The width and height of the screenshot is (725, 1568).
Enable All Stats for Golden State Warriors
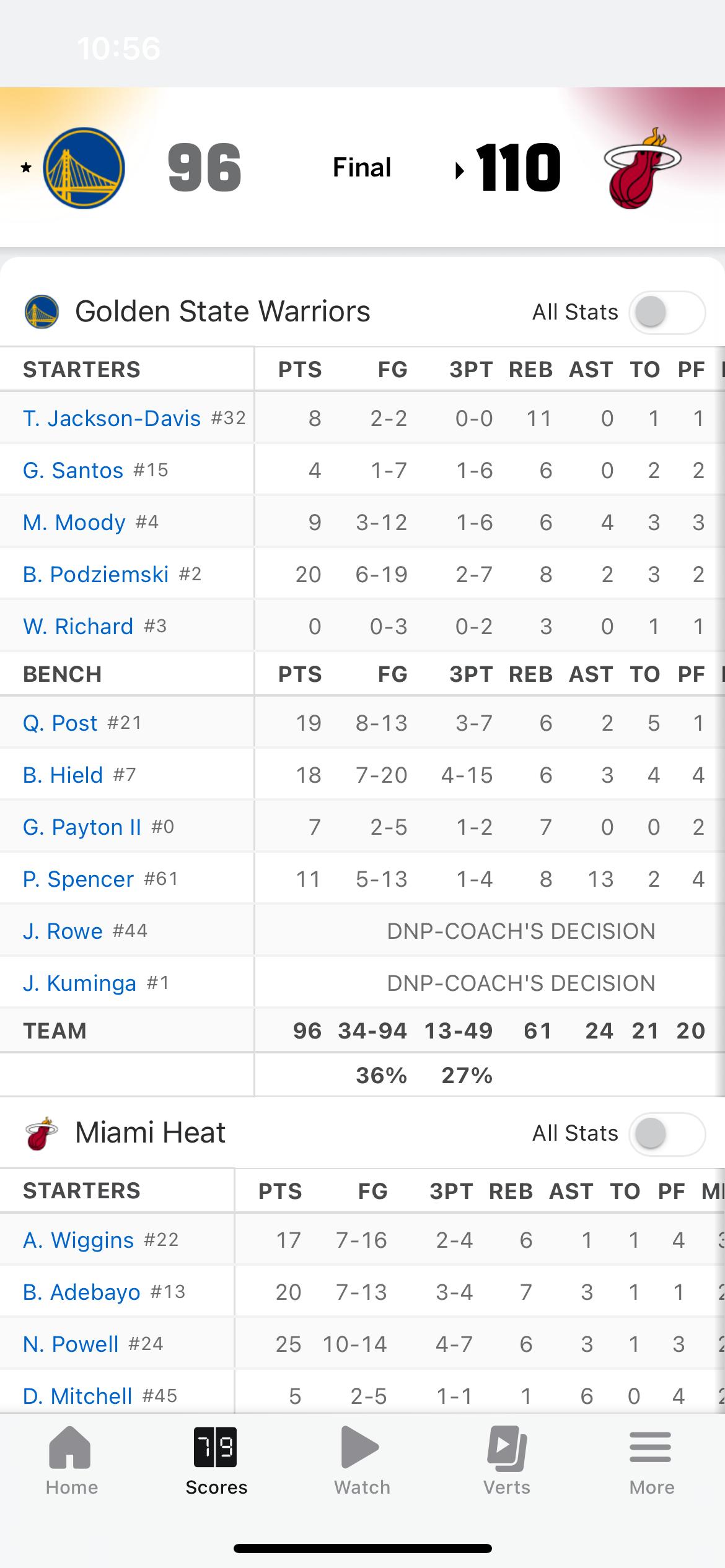coord(666,312)
